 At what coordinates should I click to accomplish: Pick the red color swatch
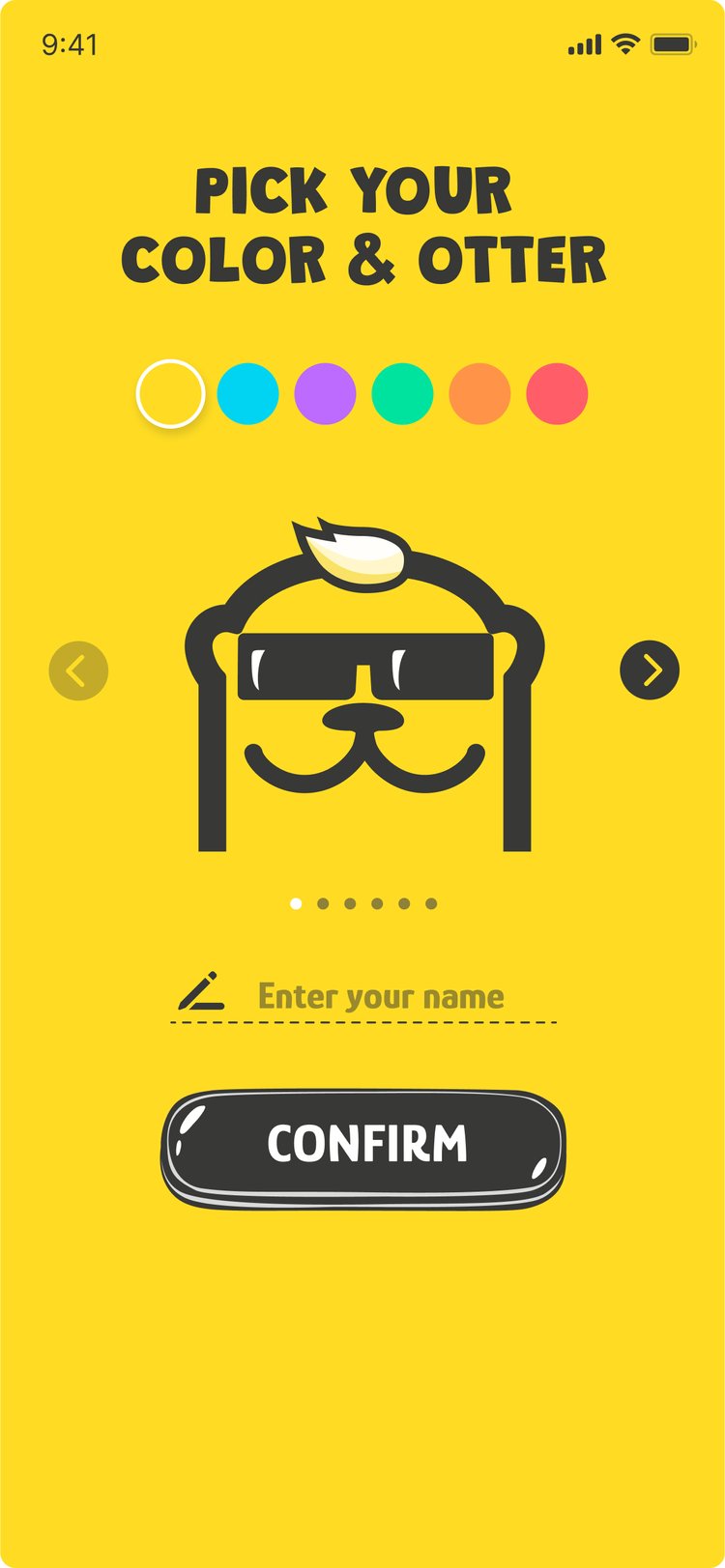tap(557, 393)
